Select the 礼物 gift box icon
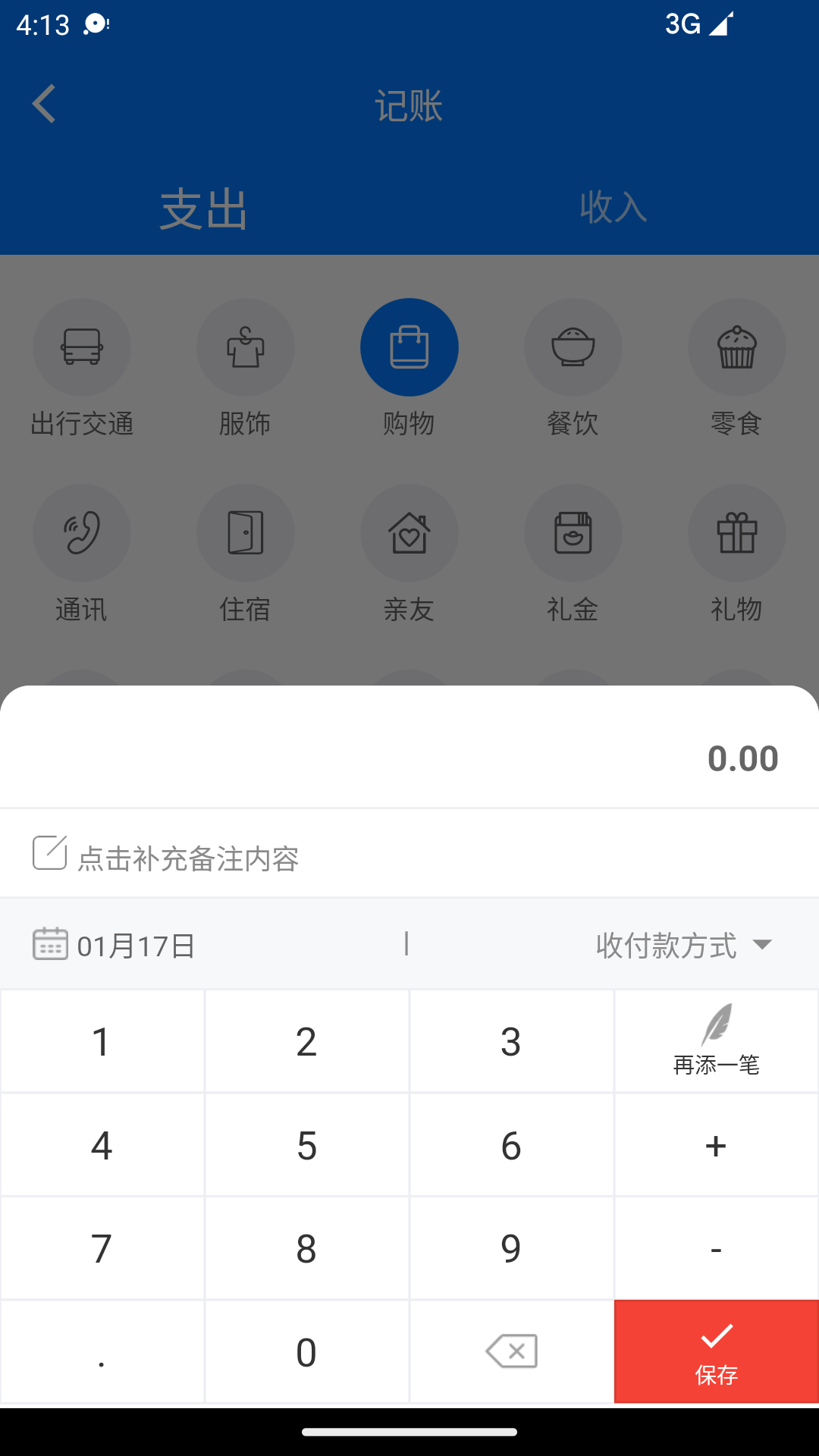819x1456 pixels. (x=736, y=533)
